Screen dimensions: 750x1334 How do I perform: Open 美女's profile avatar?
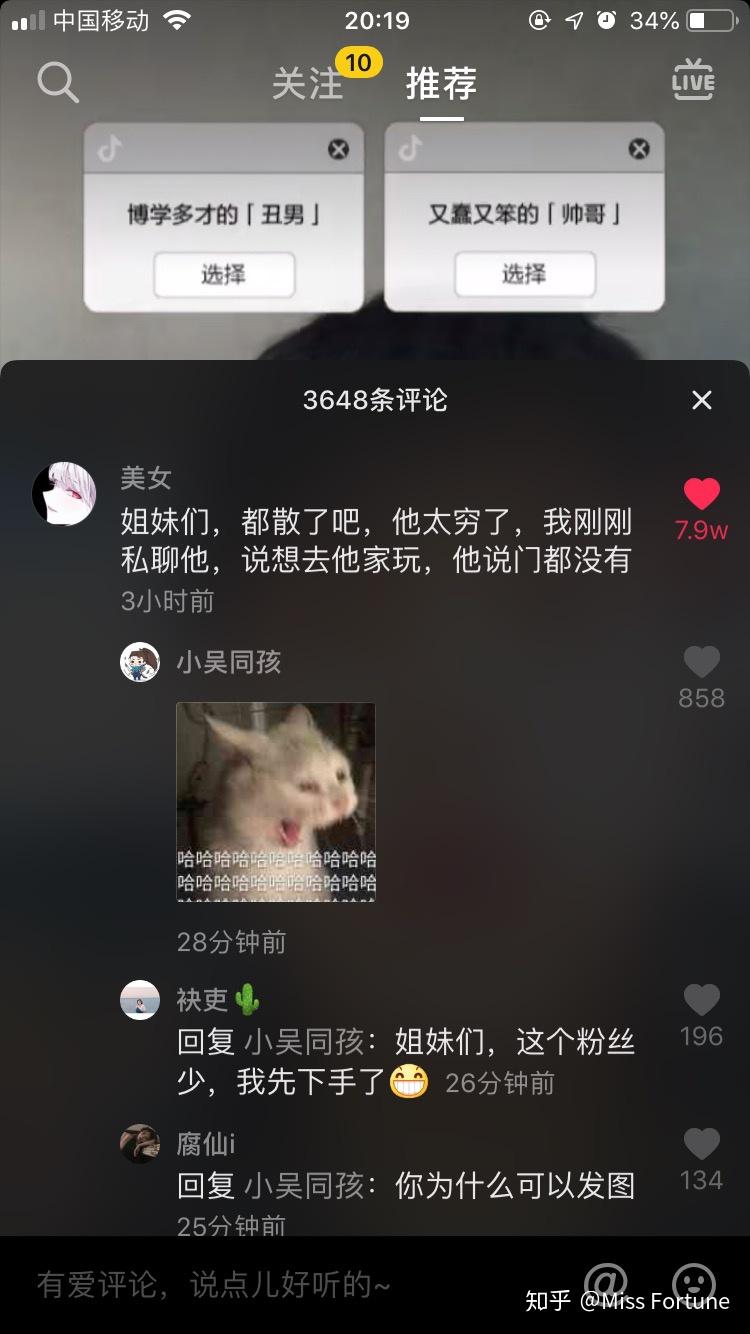point(64,494)
